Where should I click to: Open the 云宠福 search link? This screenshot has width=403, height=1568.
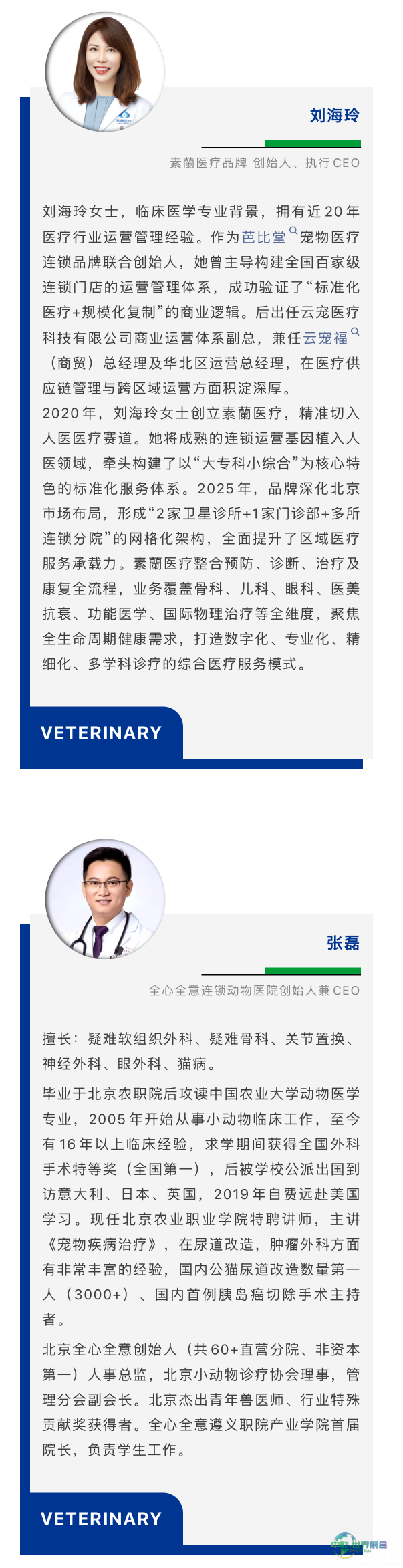click(x=331, y=337)
